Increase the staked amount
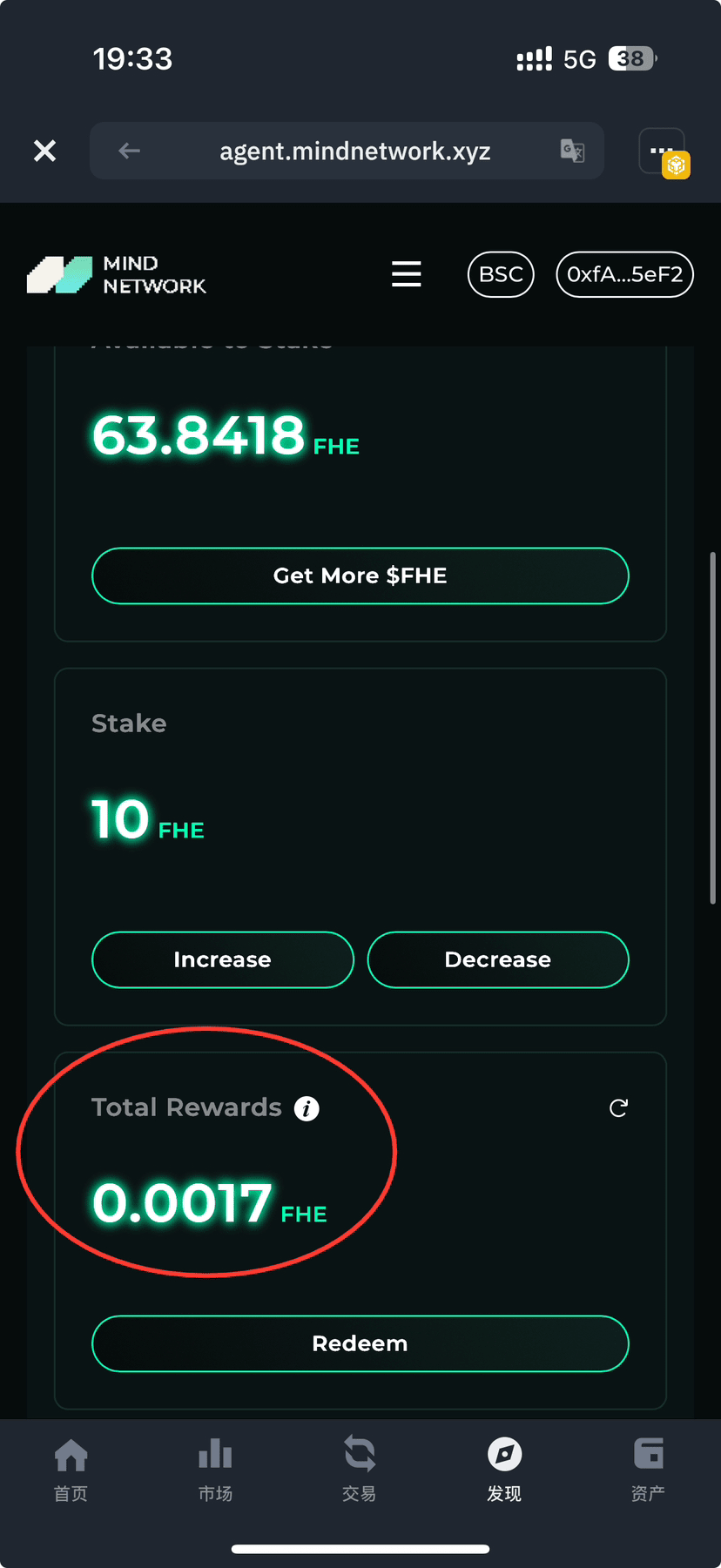 point(223,959)
